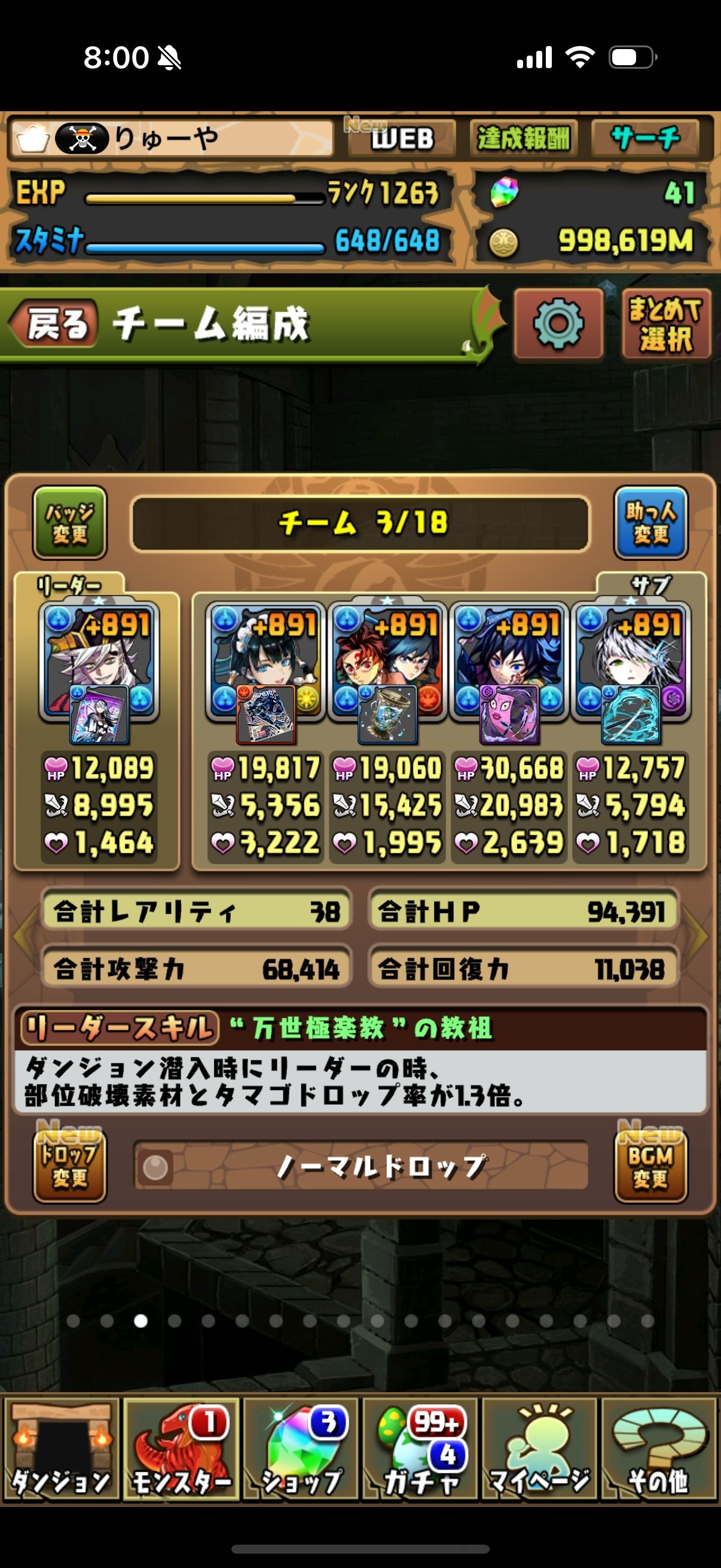
Task: Select the silver-haired sub with 12,757 HP
Action: click(x=630, y=663)
